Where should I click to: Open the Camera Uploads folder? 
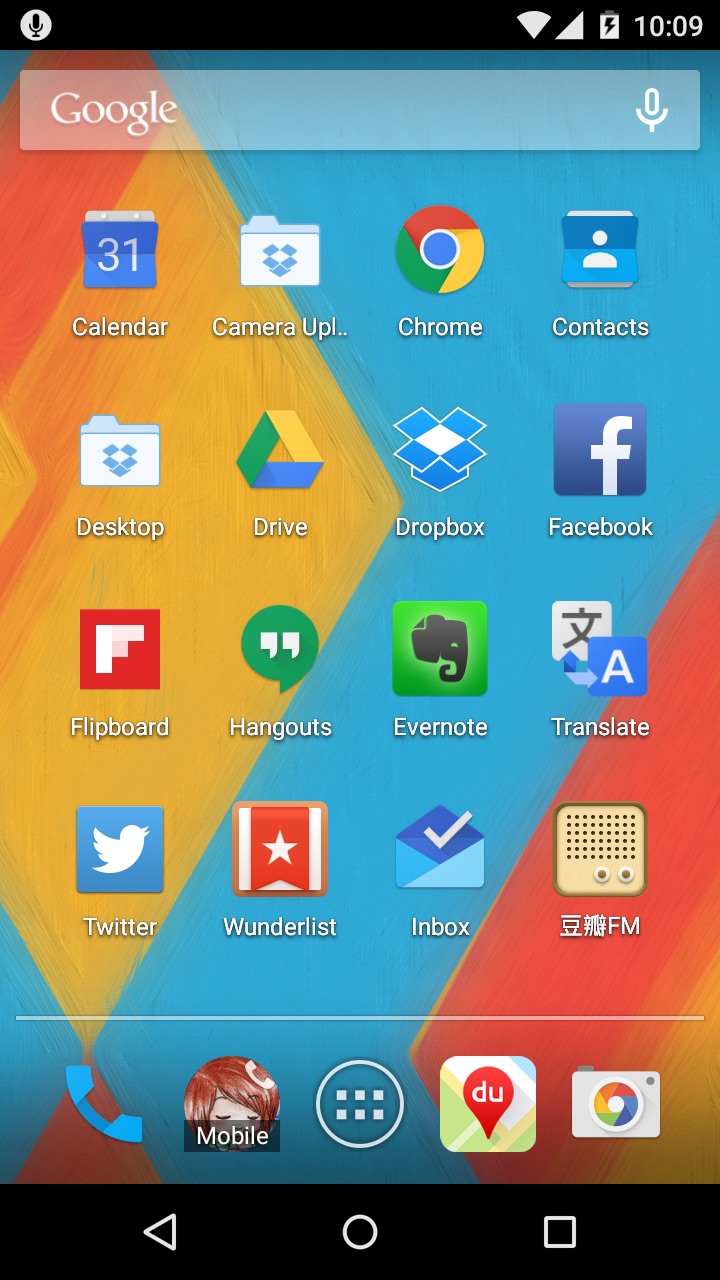(x=280, y=252)
